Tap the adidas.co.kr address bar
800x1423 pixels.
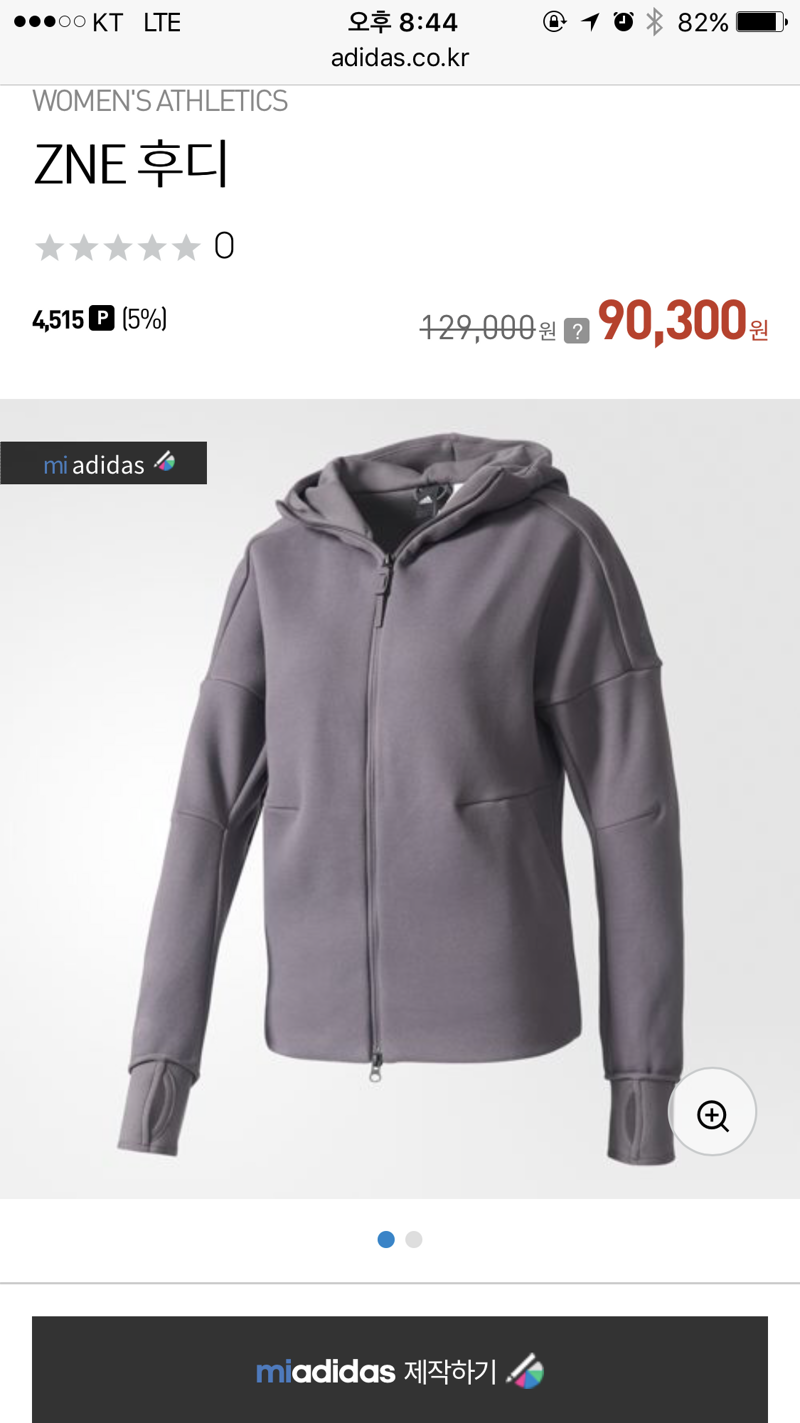400,57
